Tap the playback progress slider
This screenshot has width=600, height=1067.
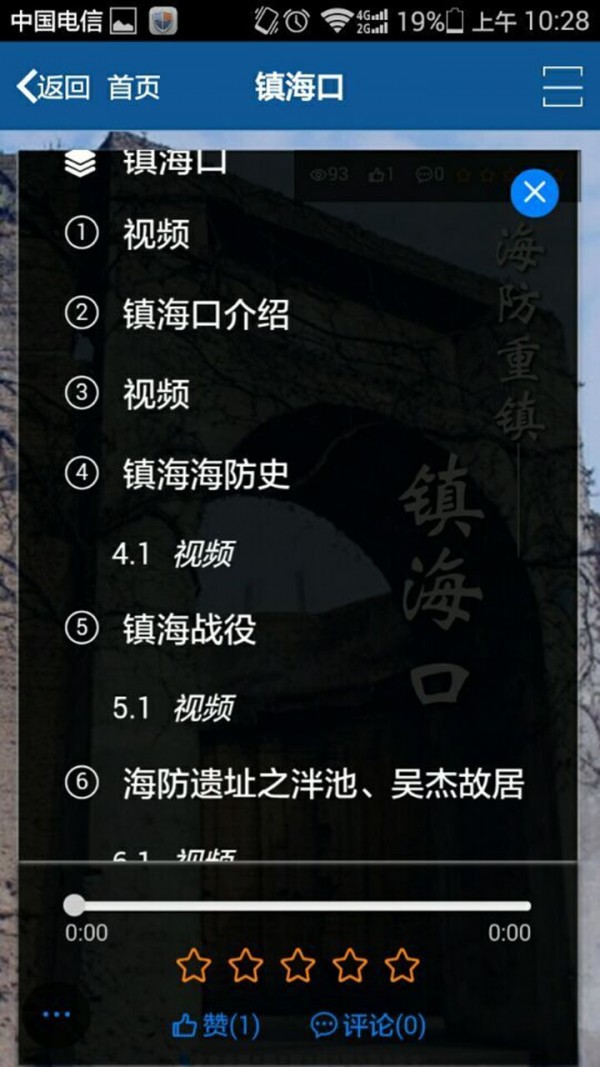click(300, 906)
